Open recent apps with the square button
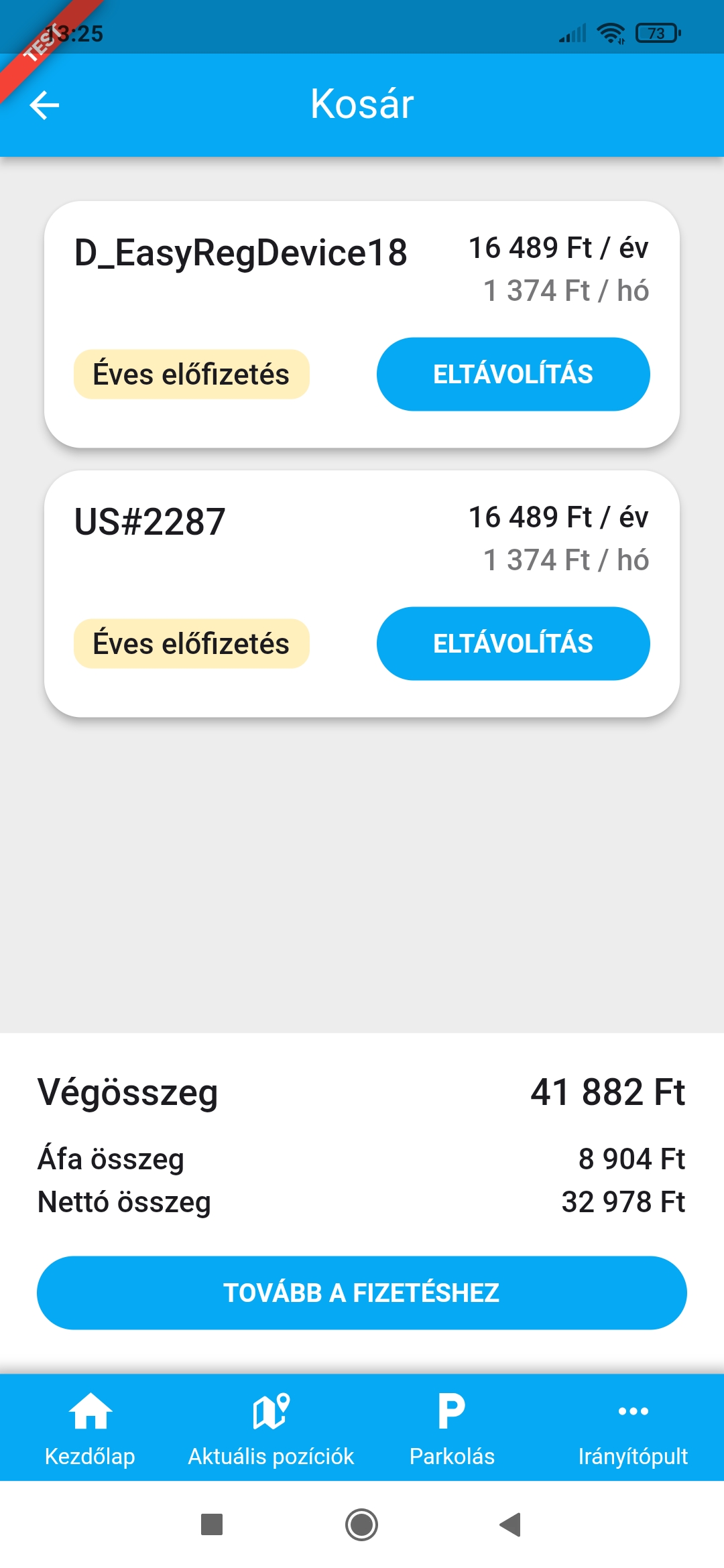 [212, 1525]
